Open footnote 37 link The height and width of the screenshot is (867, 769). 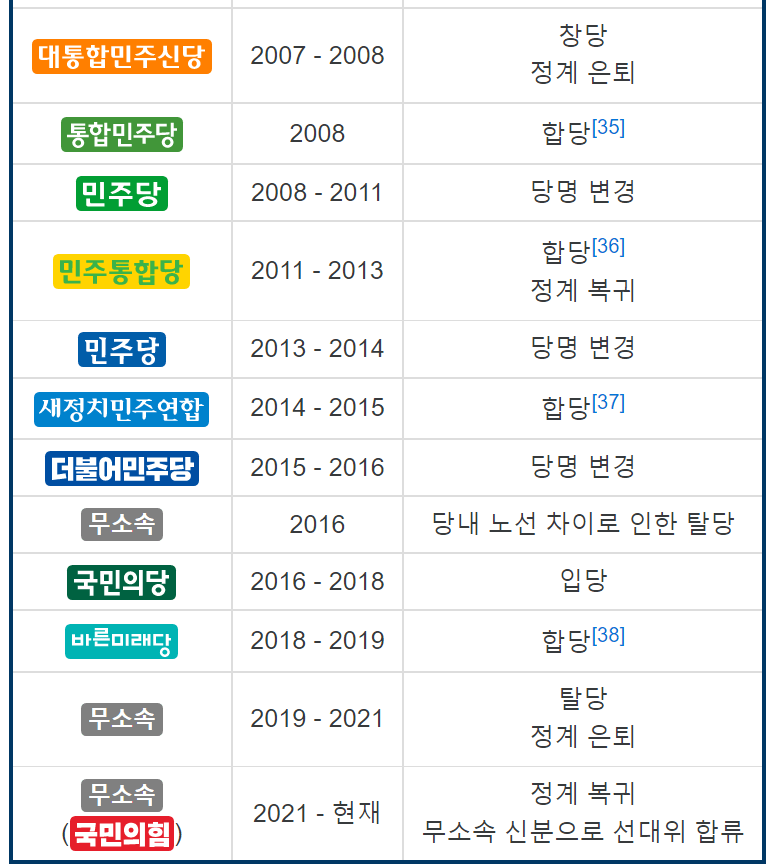[608, 402]
